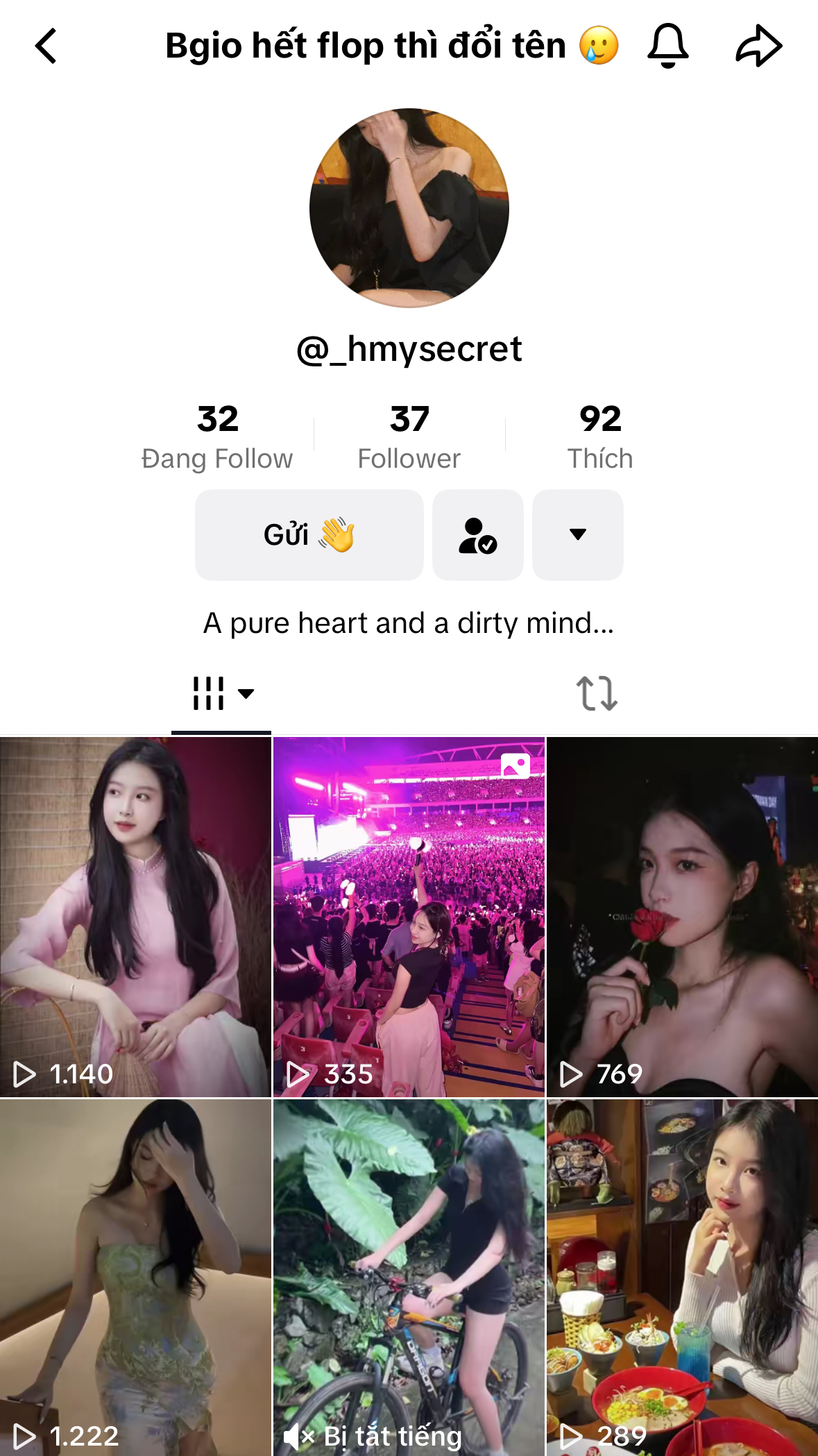Expand the suggested accounts dropdown arrow
The image size is (818, 1456).
[x=578, y=535]
